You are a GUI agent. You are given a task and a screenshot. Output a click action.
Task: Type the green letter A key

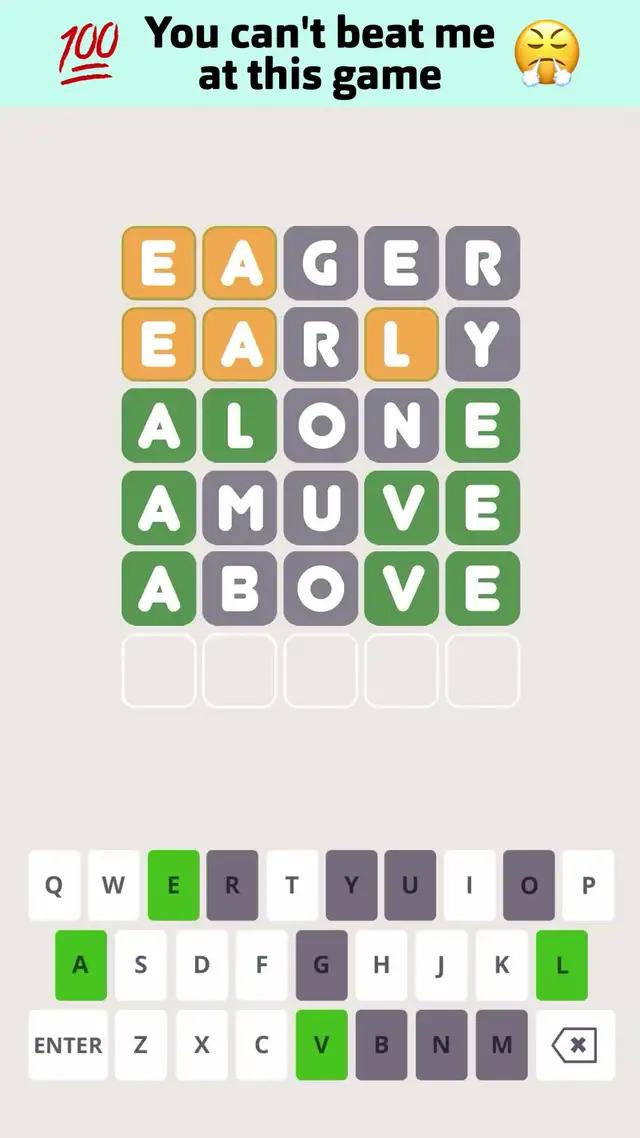(x=81, y=965)
